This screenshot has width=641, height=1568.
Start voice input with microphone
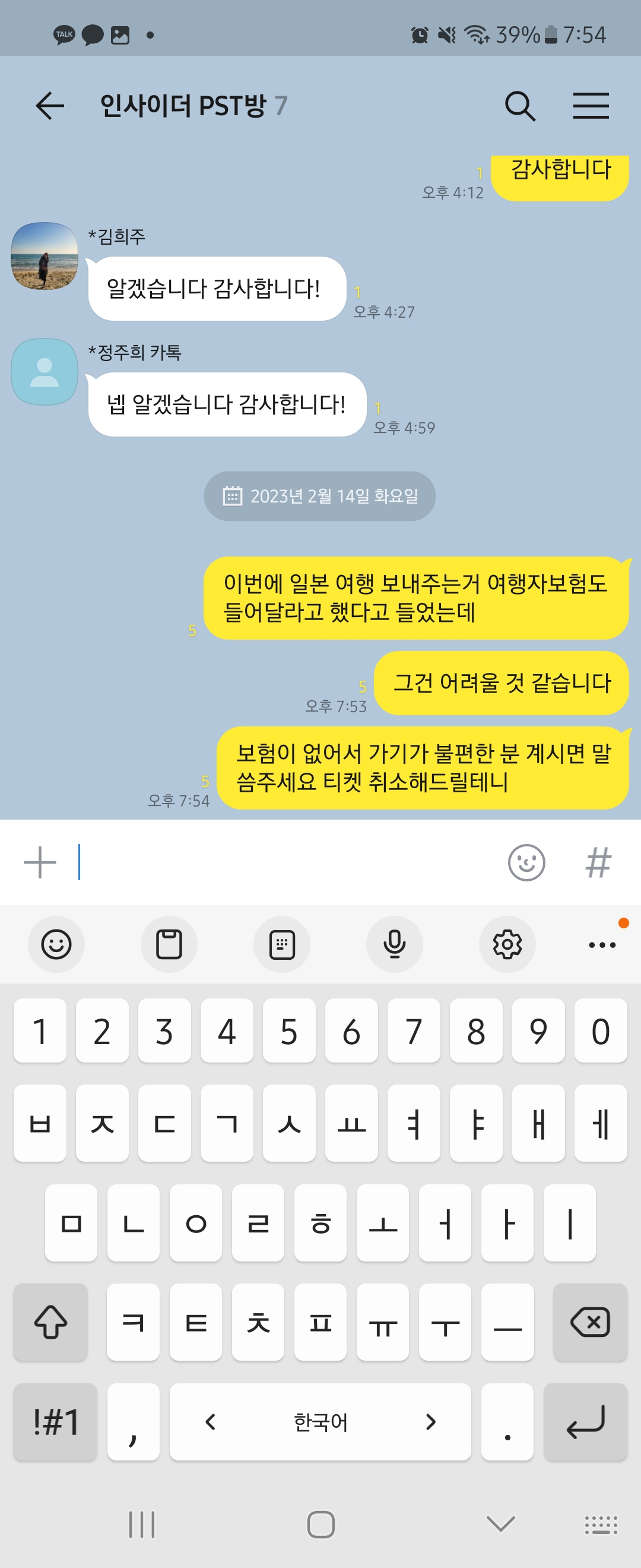(x=394, y=944)
